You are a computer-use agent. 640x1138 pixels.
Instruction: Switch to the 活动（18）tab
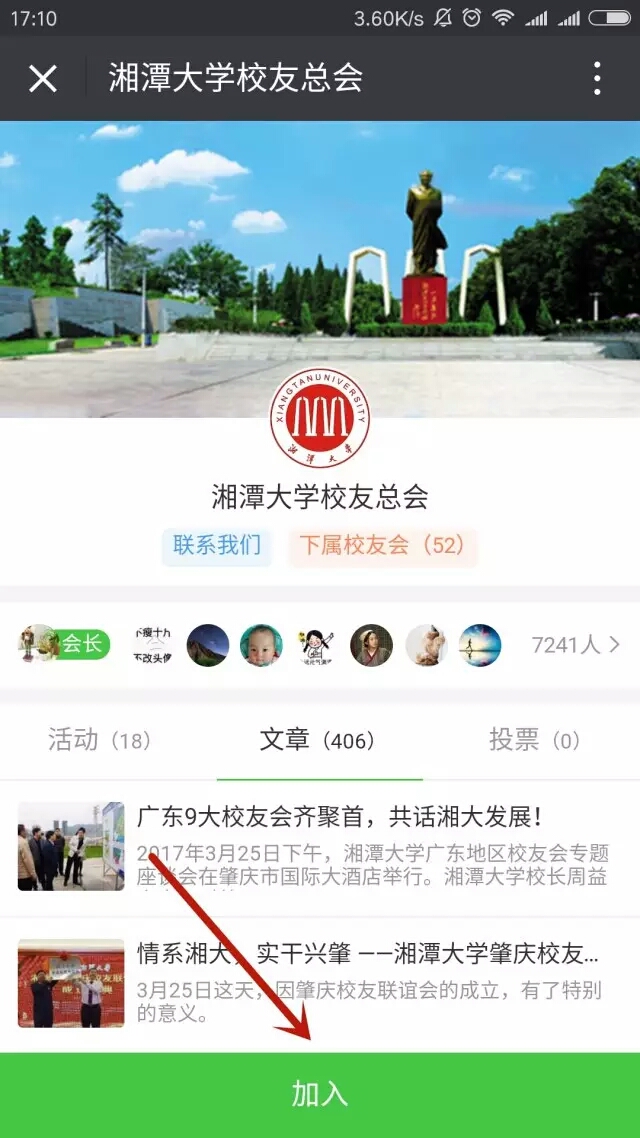point(100,740)
